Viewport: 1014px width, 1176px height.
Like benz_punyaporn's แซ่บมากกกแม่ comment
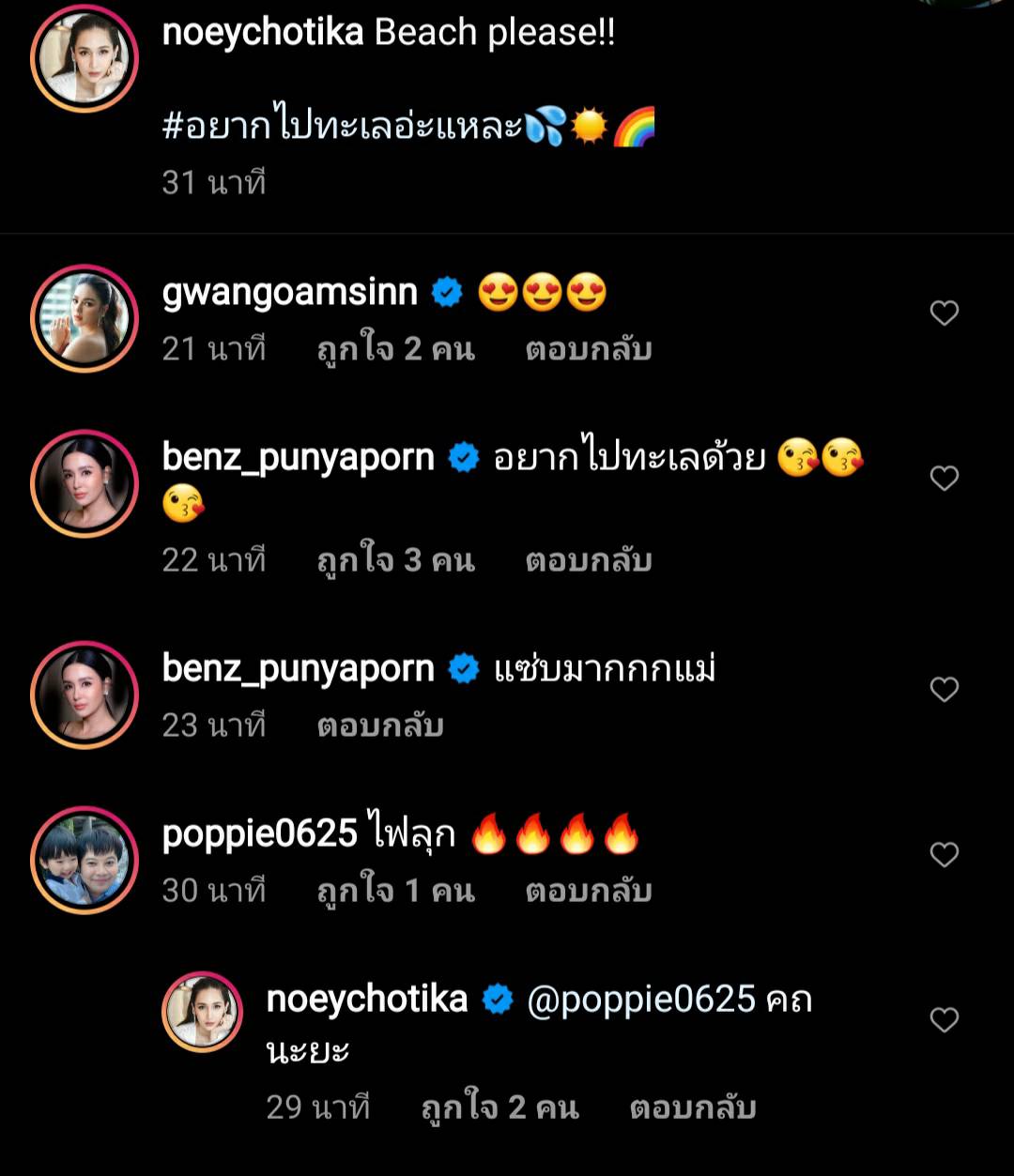(x=944, y=690)
